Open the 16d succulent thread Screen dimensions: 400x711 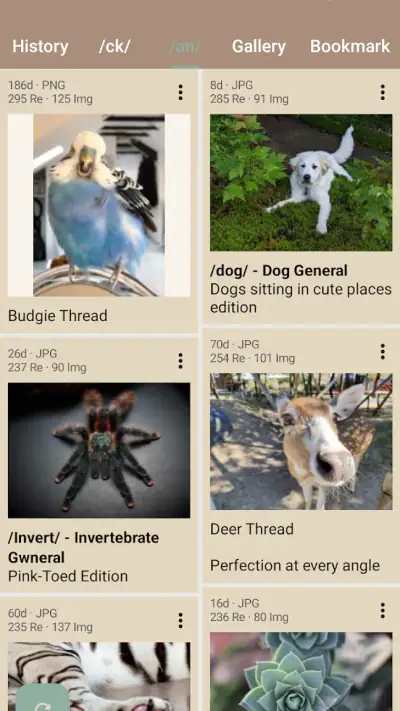[x=301, y=649]
